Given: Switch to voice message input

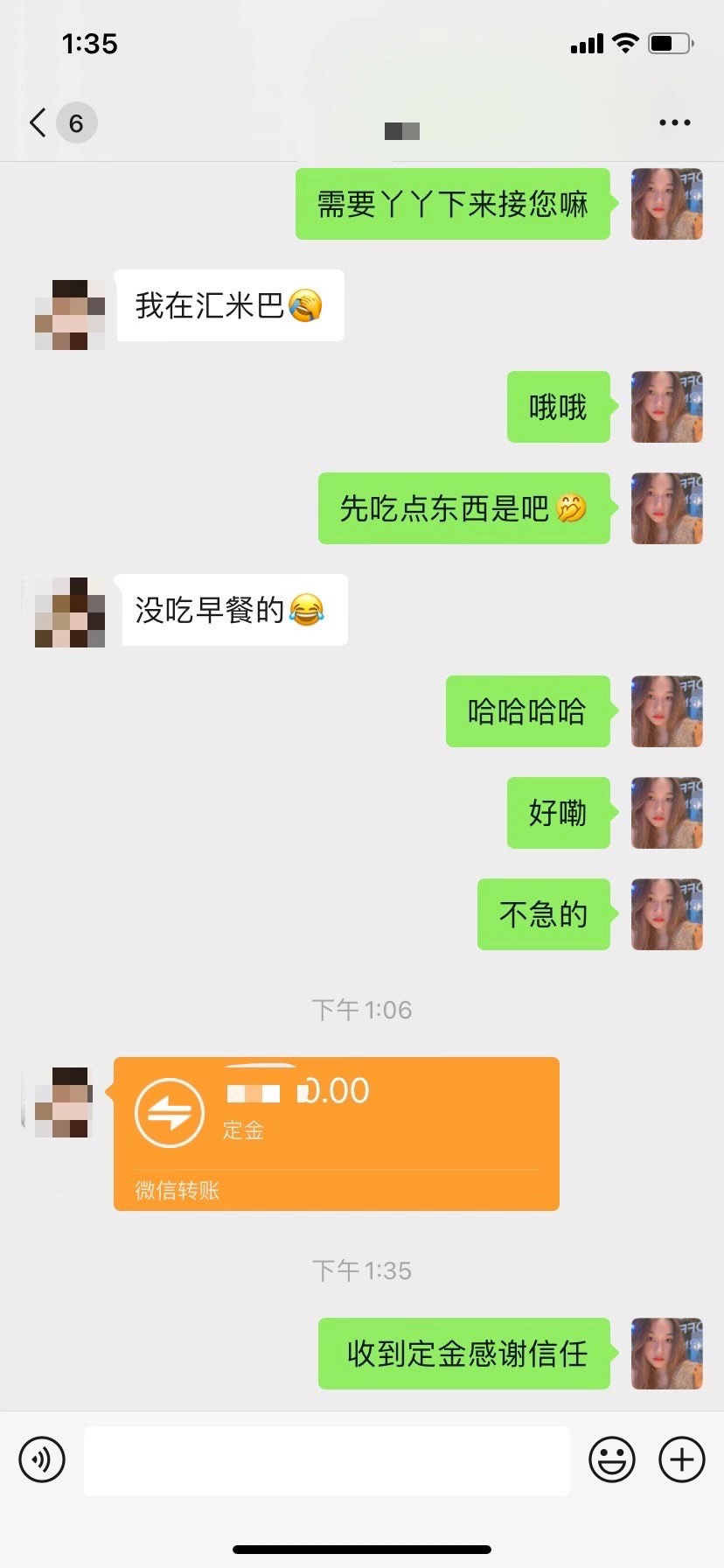Looking at the screenshot, I should click(42, 1459).
